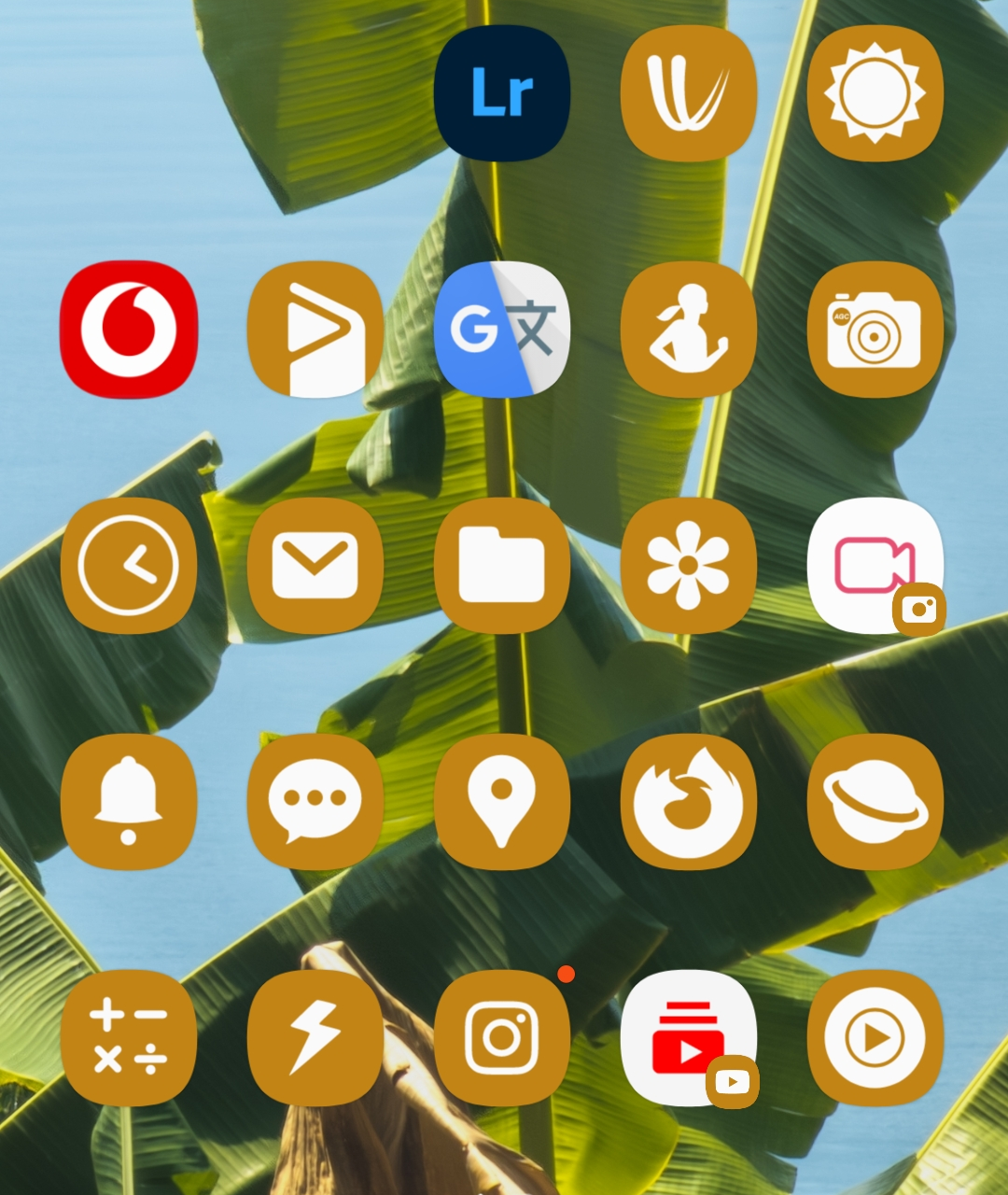Open the Adobe Lightroom app
Viewport: 1008px width, 1195px height.
pos(502,93)
